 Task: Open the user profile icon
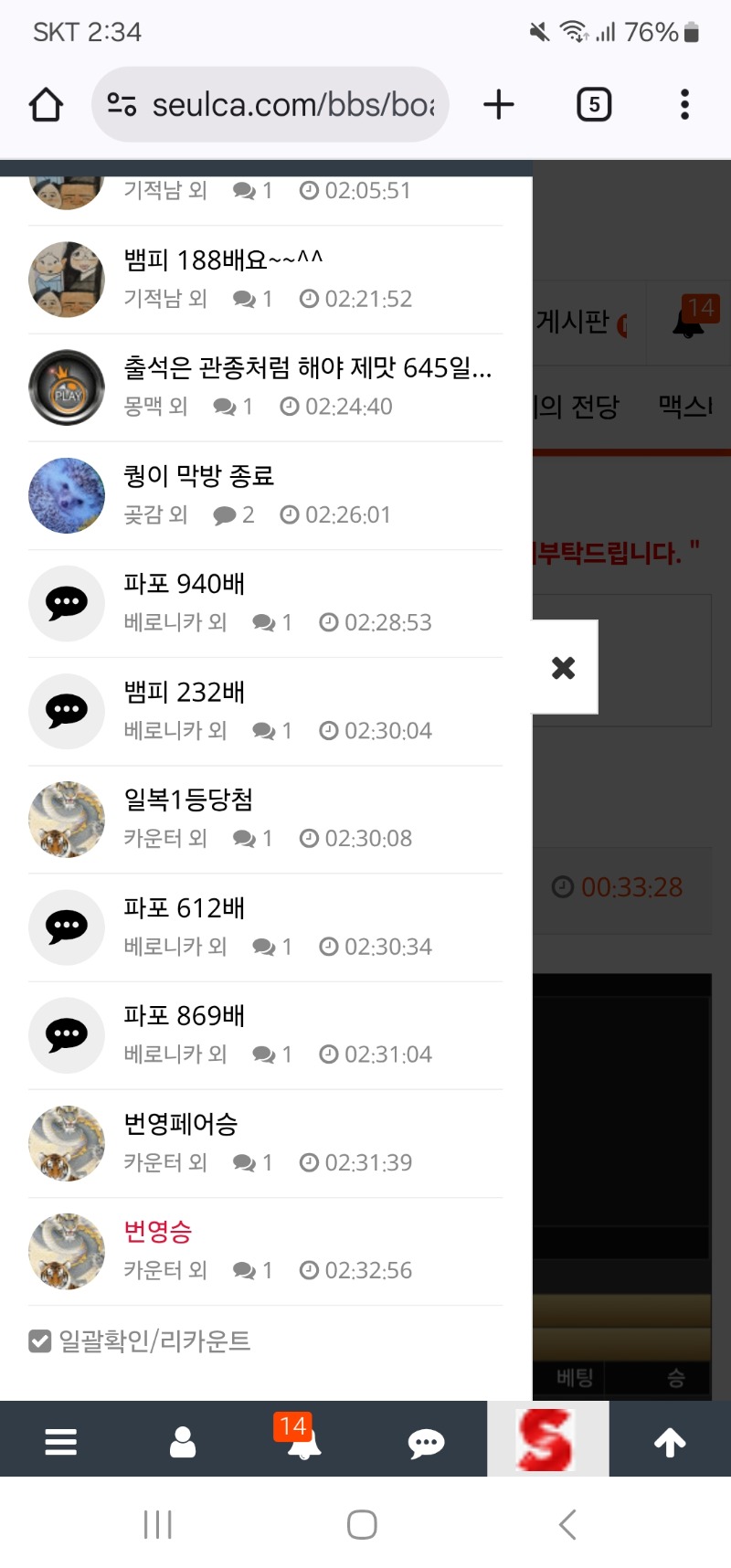[x=183, y=1442]
